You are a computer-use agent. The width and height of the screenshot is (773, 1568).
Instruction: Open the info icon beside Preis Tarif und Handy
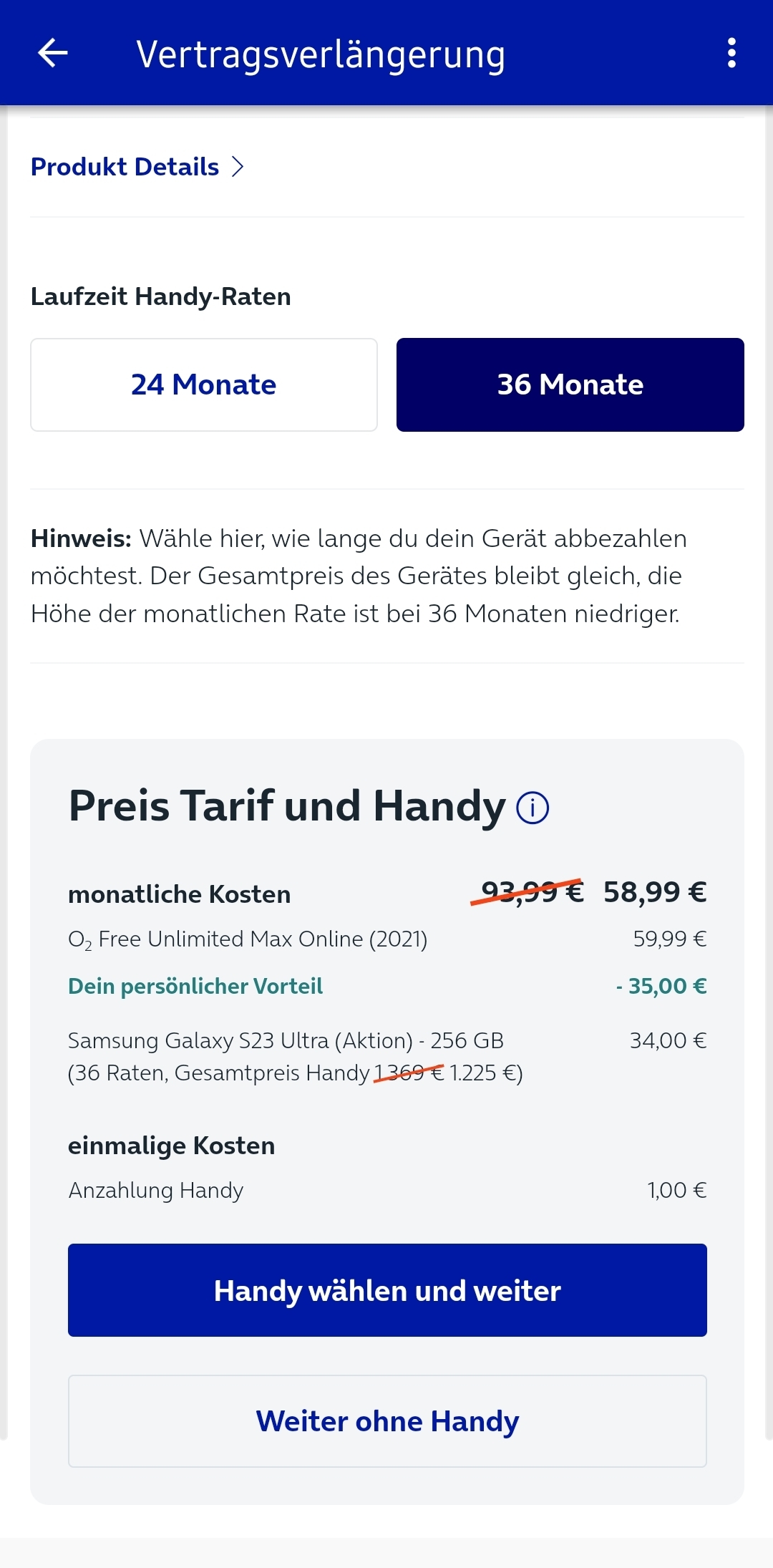coord(533,808)
